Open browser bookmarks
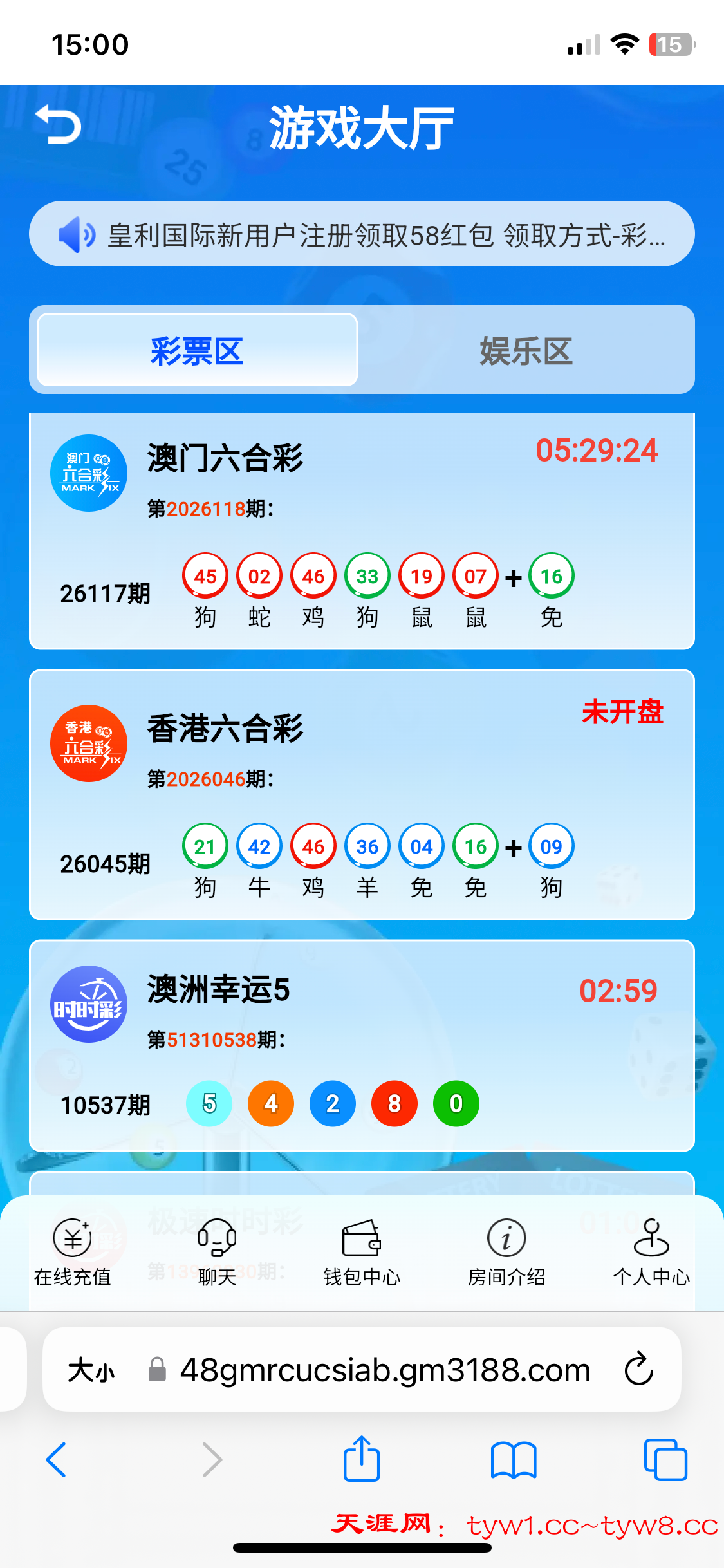This screenshot has width=724, height=1568. coord(513,1459)
